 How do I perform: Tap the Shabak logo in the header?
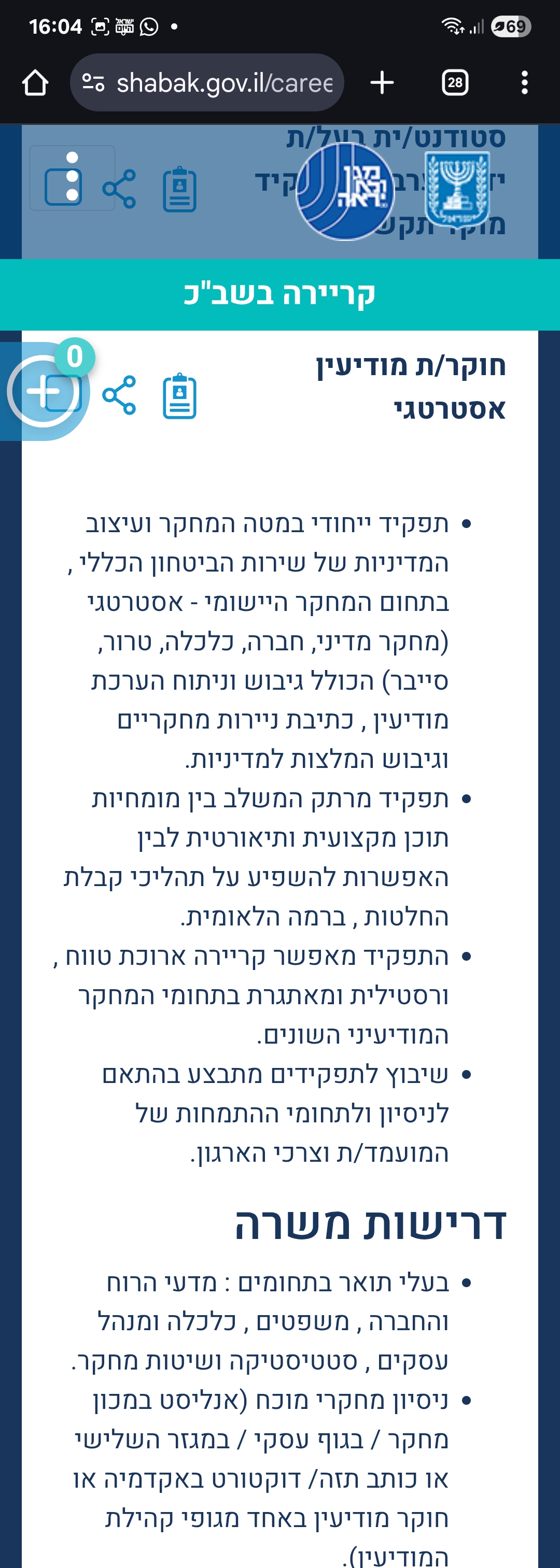coord(345,191)
